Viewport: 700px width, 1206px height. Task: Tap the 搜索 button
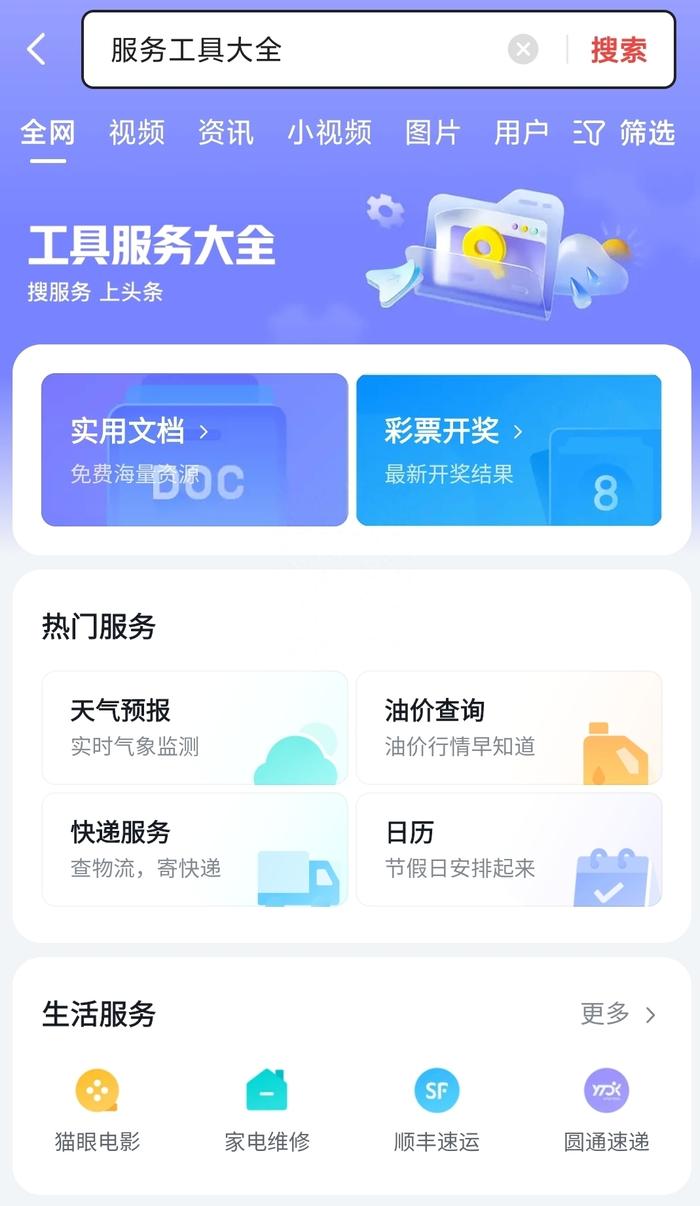point(619,50)
